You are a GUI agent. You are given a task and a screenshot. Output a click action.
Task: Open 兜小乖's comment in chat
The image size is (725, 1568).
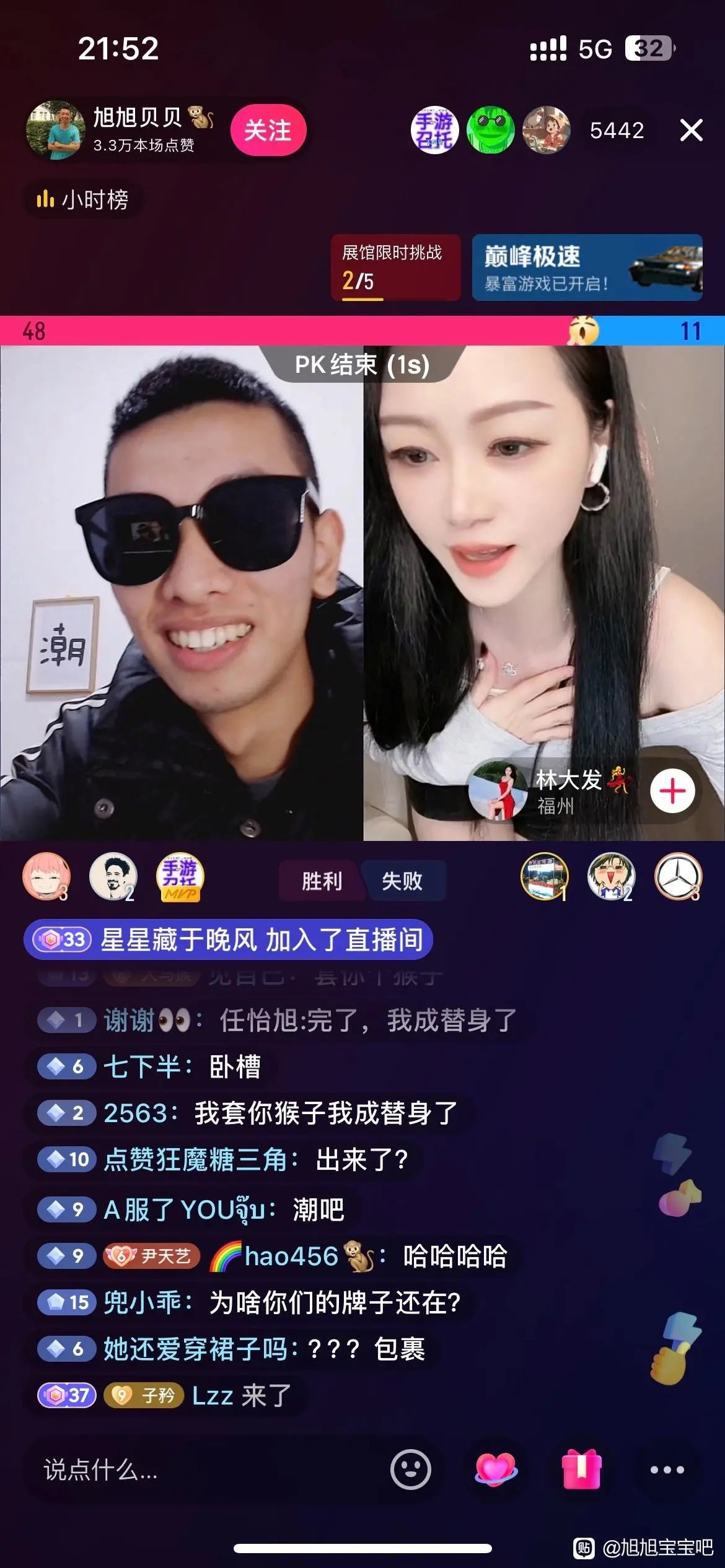(250, 1302)
